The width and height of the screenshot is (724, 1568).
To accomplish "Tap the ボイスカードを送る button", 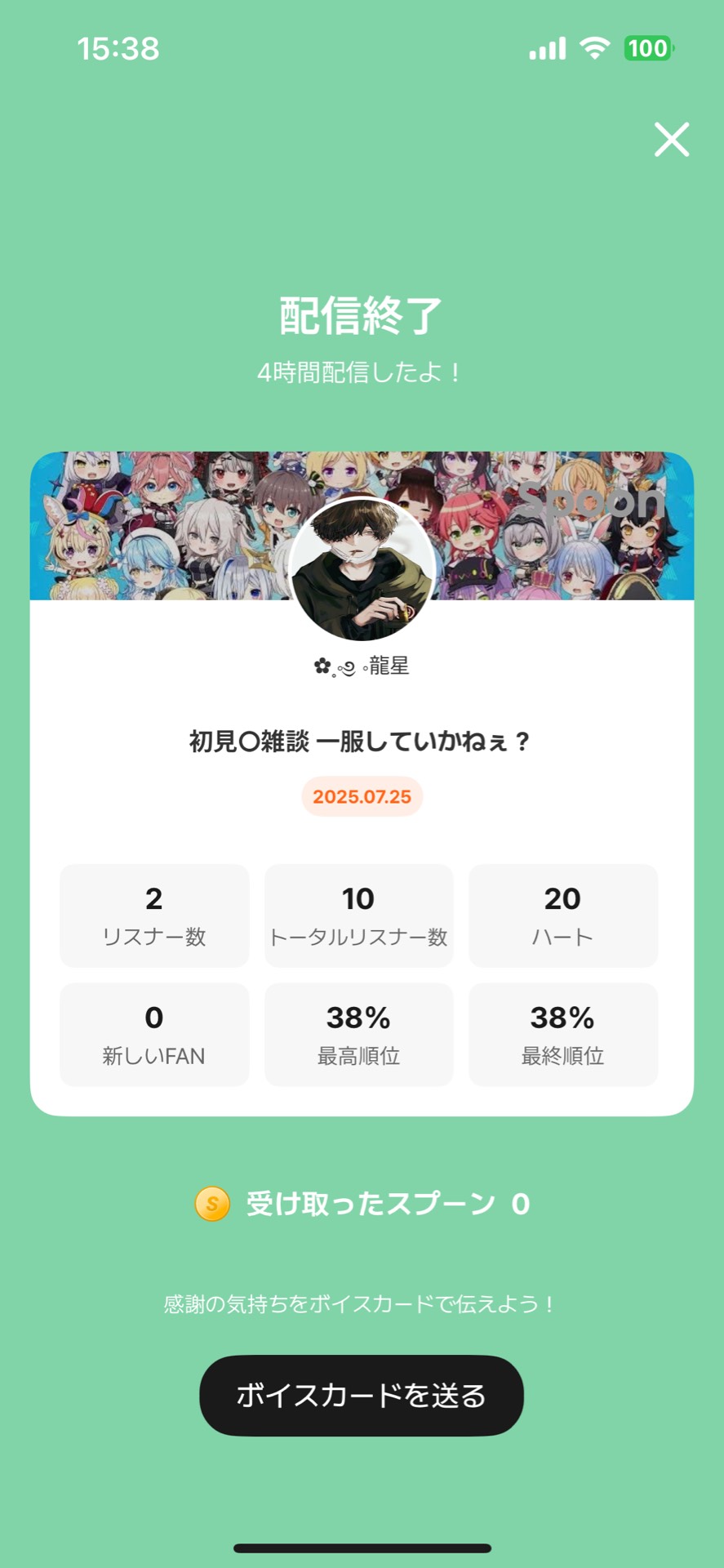I will (x=362, y=1395).
